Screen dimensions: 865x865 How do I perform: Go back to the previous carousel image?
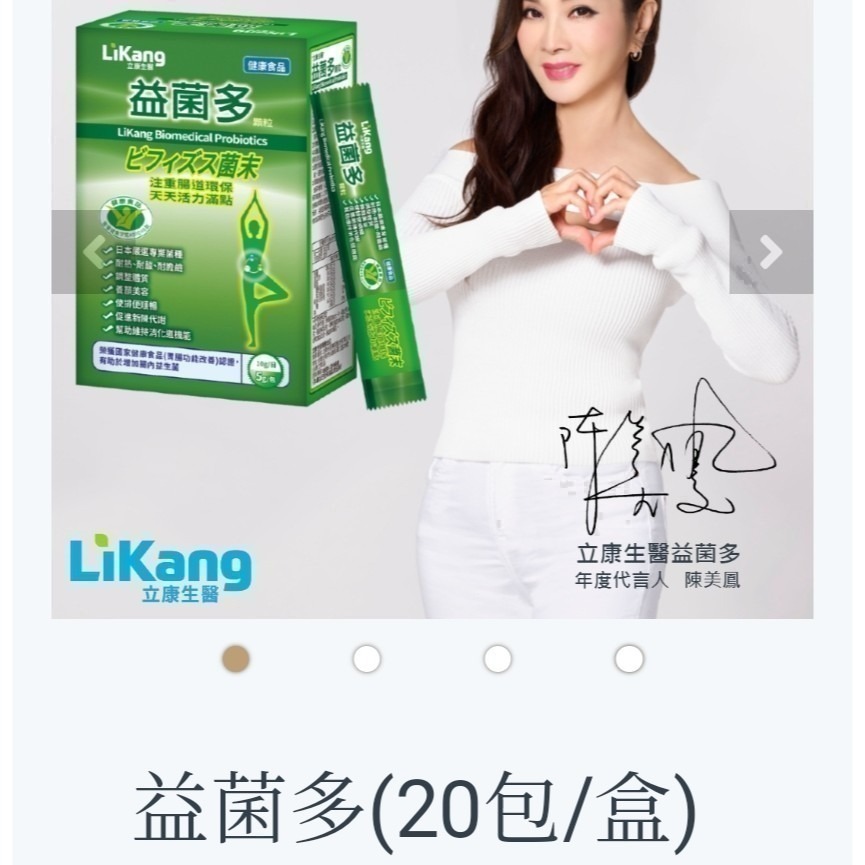coord(93,252)
